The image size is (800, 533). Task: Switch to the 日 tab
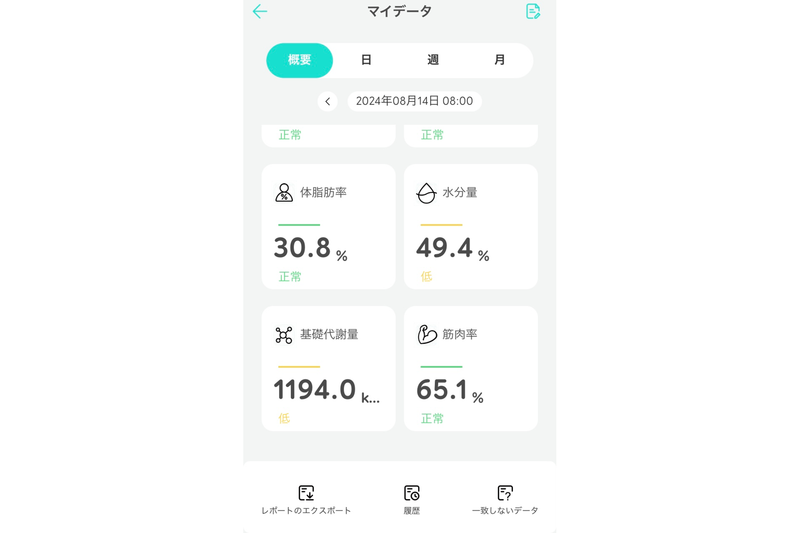tap(366, 60)
